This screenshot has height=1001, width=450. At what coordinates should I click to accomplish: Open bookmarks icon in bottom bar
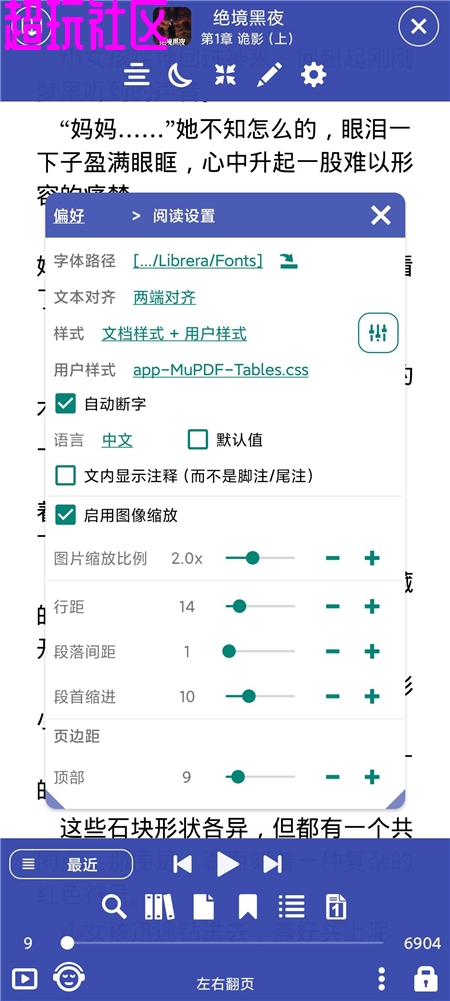pos(247,907)
